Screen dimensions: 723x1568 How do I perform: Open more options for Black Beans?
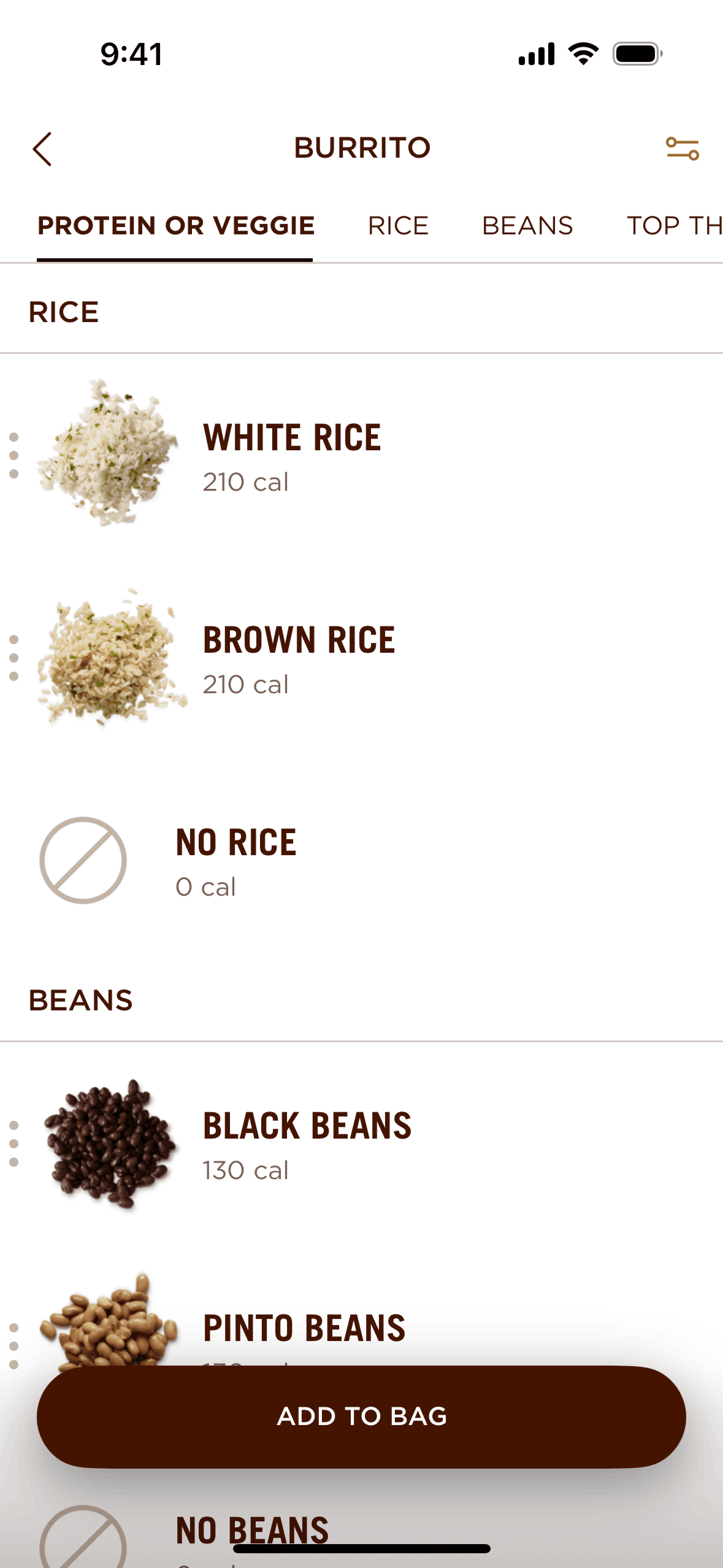14,1143
